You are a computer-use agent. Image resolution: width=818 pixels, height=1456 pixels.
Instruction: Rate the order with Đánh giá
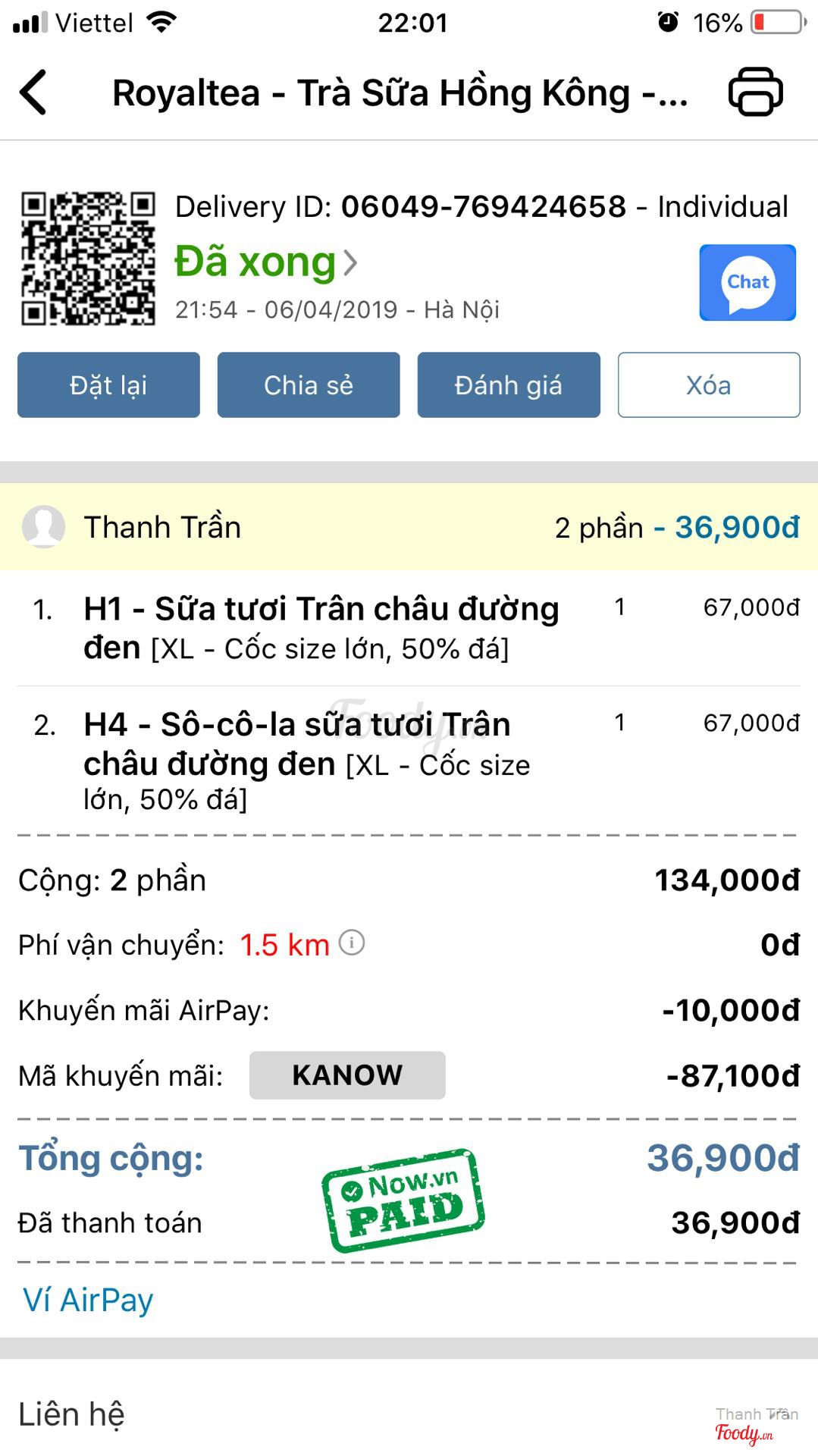click(x=508, y=385)
